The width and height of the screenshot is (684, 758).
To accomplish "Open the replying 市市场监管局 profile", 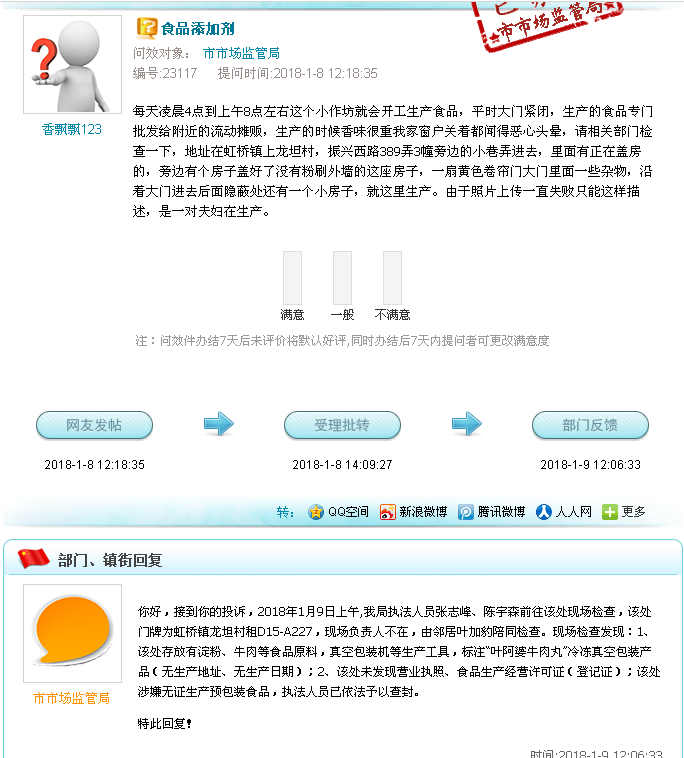I will [x=71, y=698].
